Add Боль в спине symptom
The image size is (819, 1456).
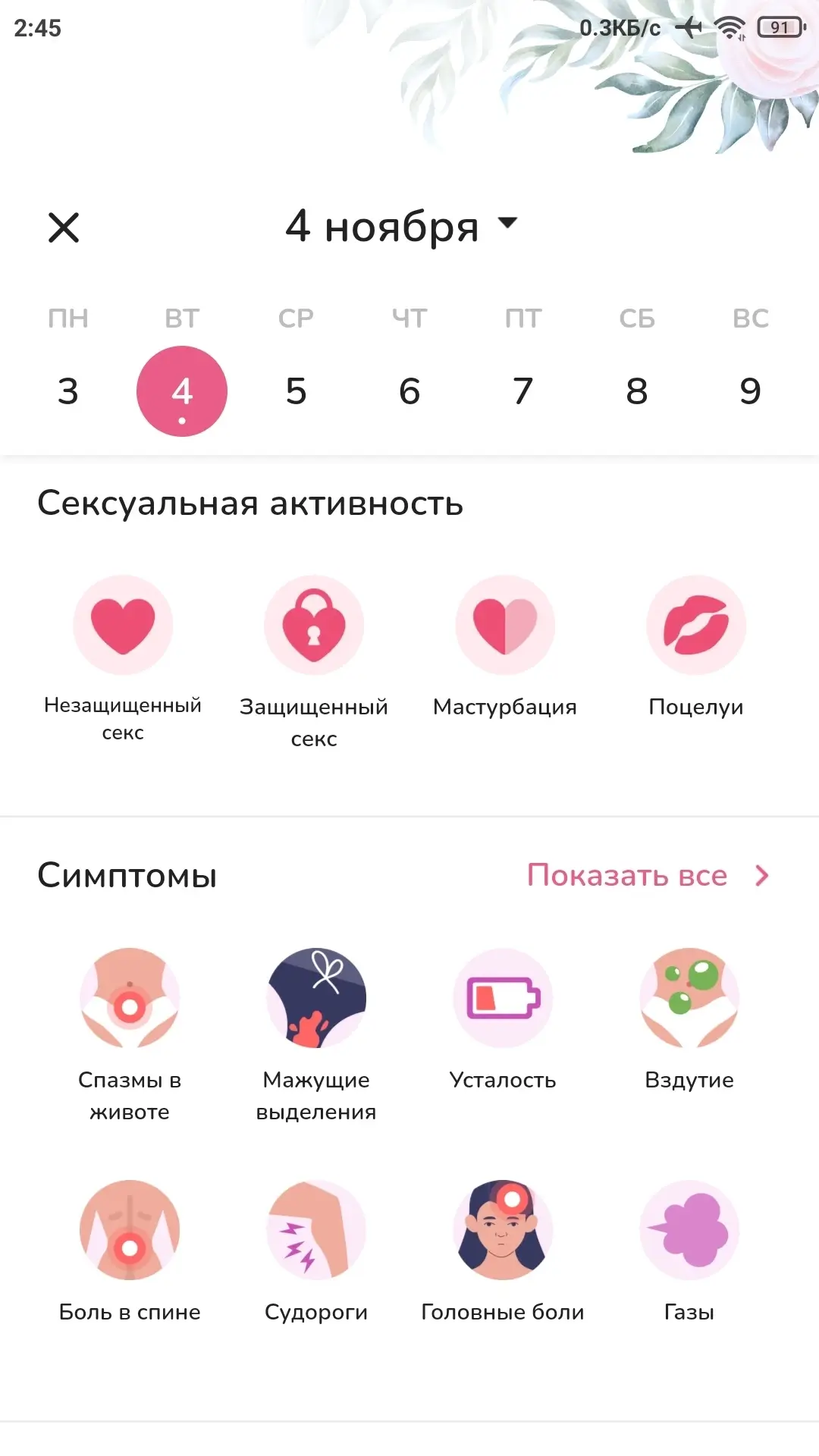(x=130, y=1230)
